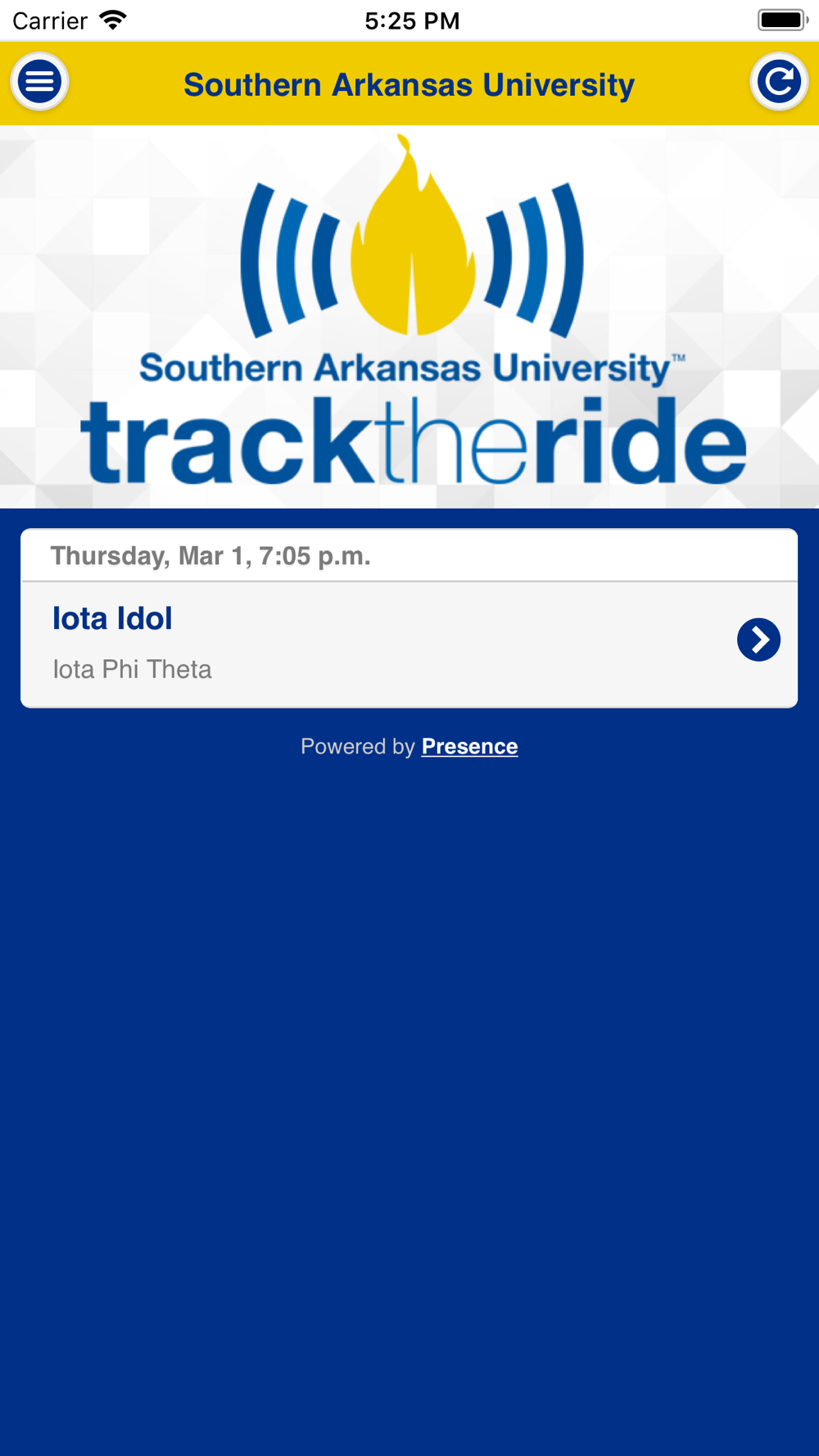This screenshot has width=819, height=1456.
Task: Tap the refresh icon
Action: 779,82
